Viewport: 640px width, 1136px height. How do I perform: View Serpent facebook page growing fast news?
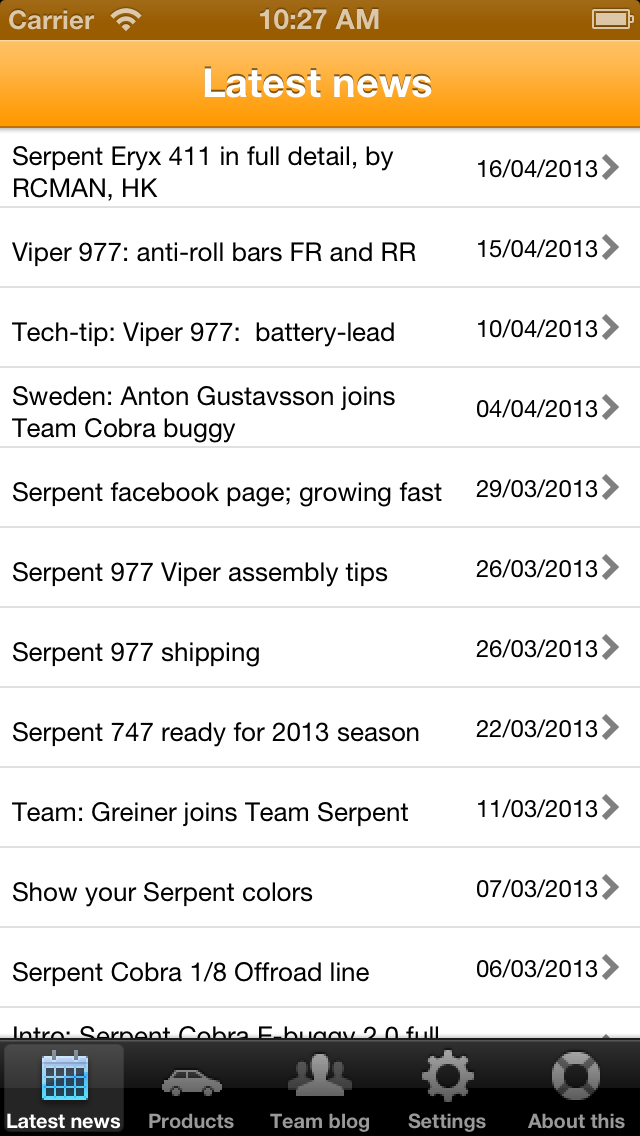(320, 488)
